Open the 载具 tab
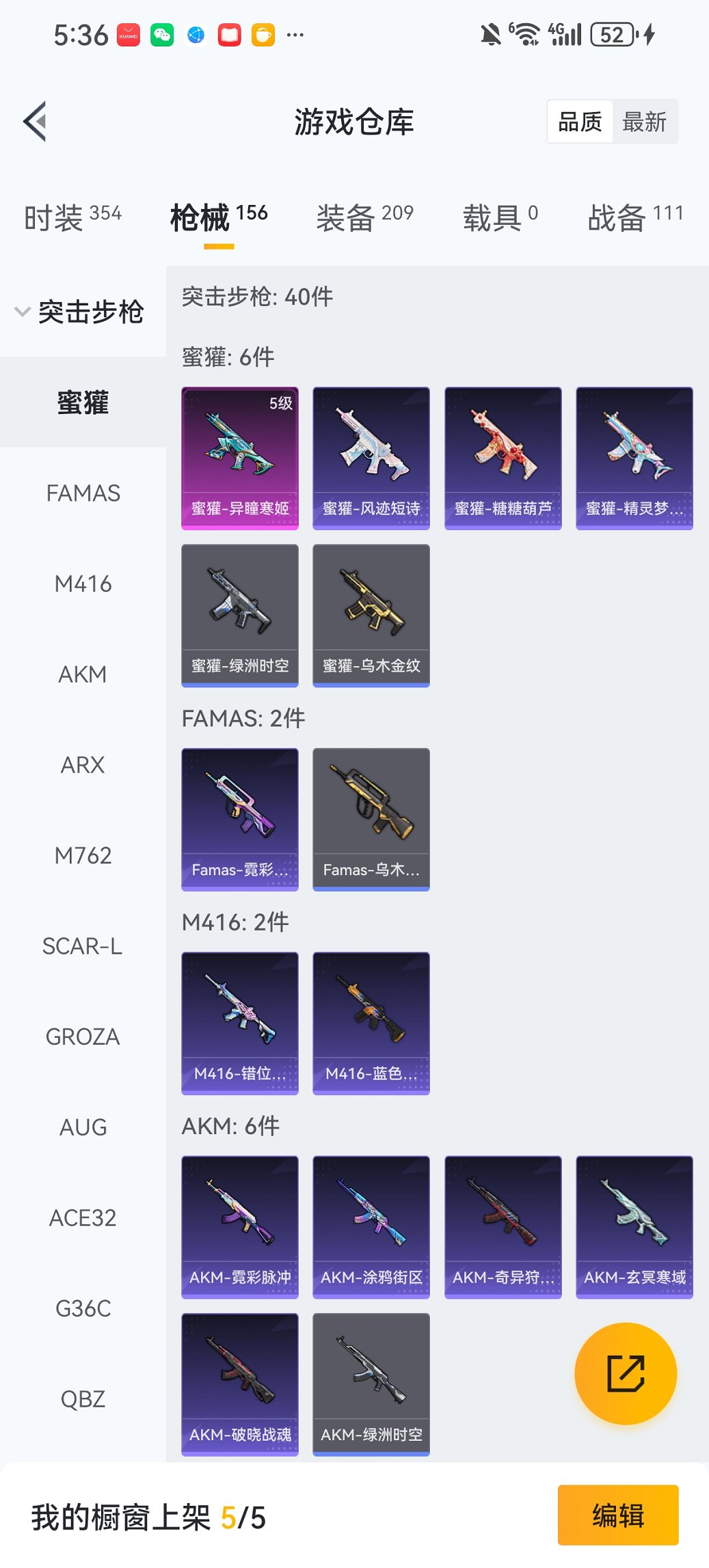Image resolution: width=709 pixels, height=1568 pixels. [x=500, y=218]
